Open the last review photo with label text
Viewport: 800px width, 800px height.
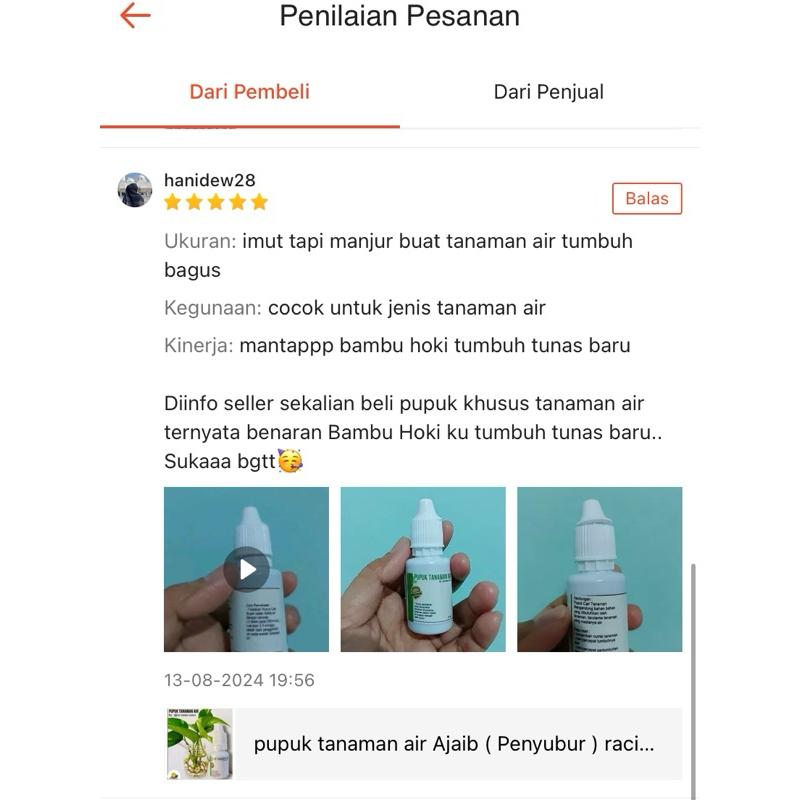tap(599, 569)
